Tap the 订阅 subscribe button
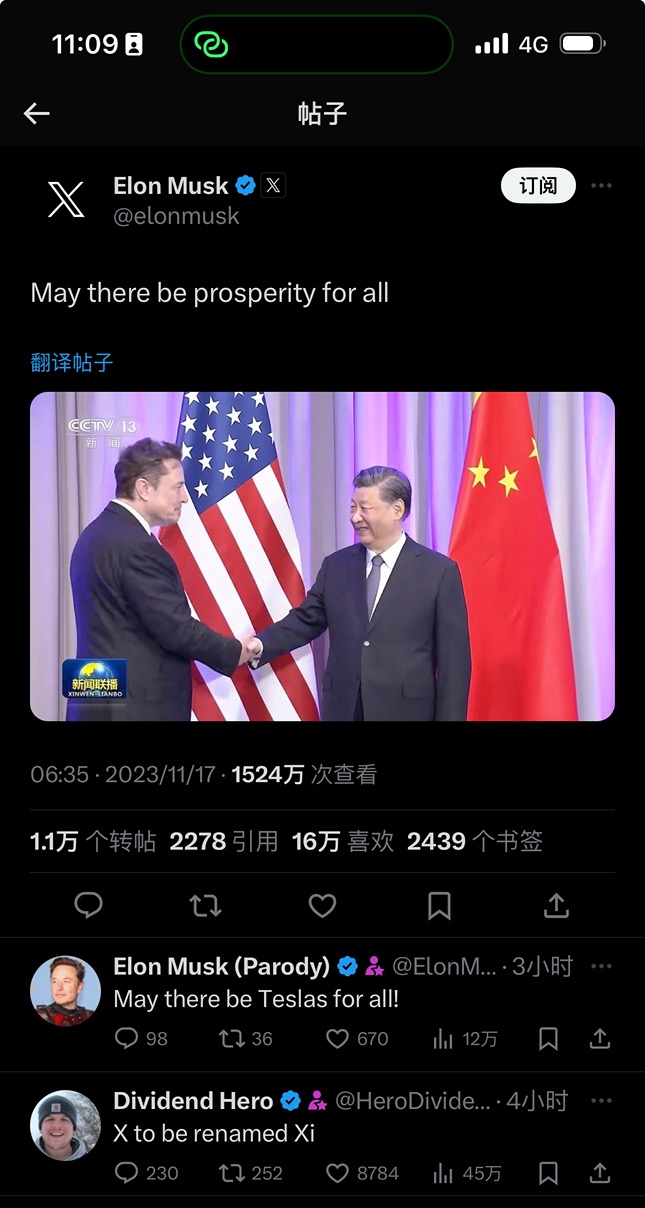The image size is (645, 1208). 538,186
